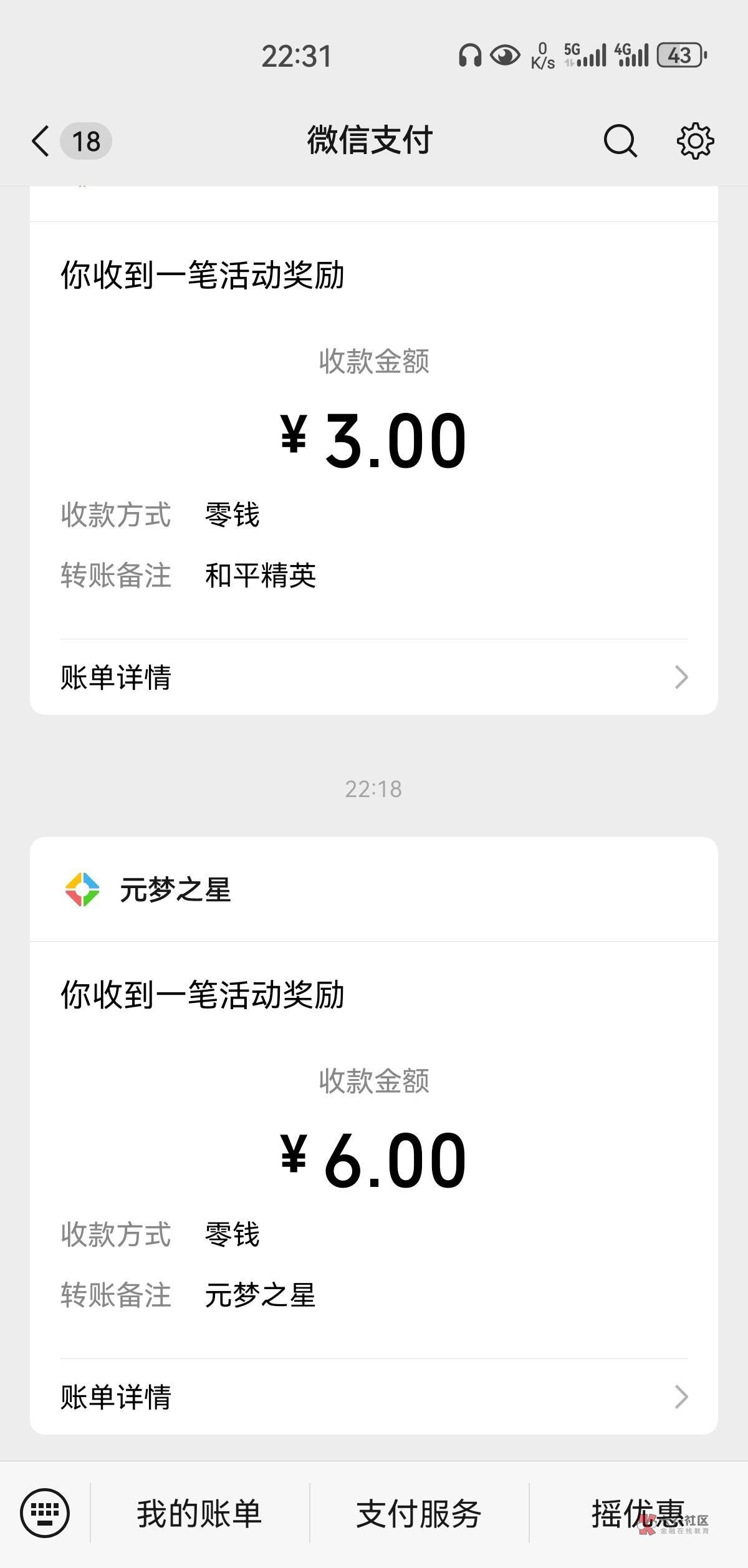The image size is (748, 1568).
Task: Open 我的账单 menu
Action: [199, 1514]
